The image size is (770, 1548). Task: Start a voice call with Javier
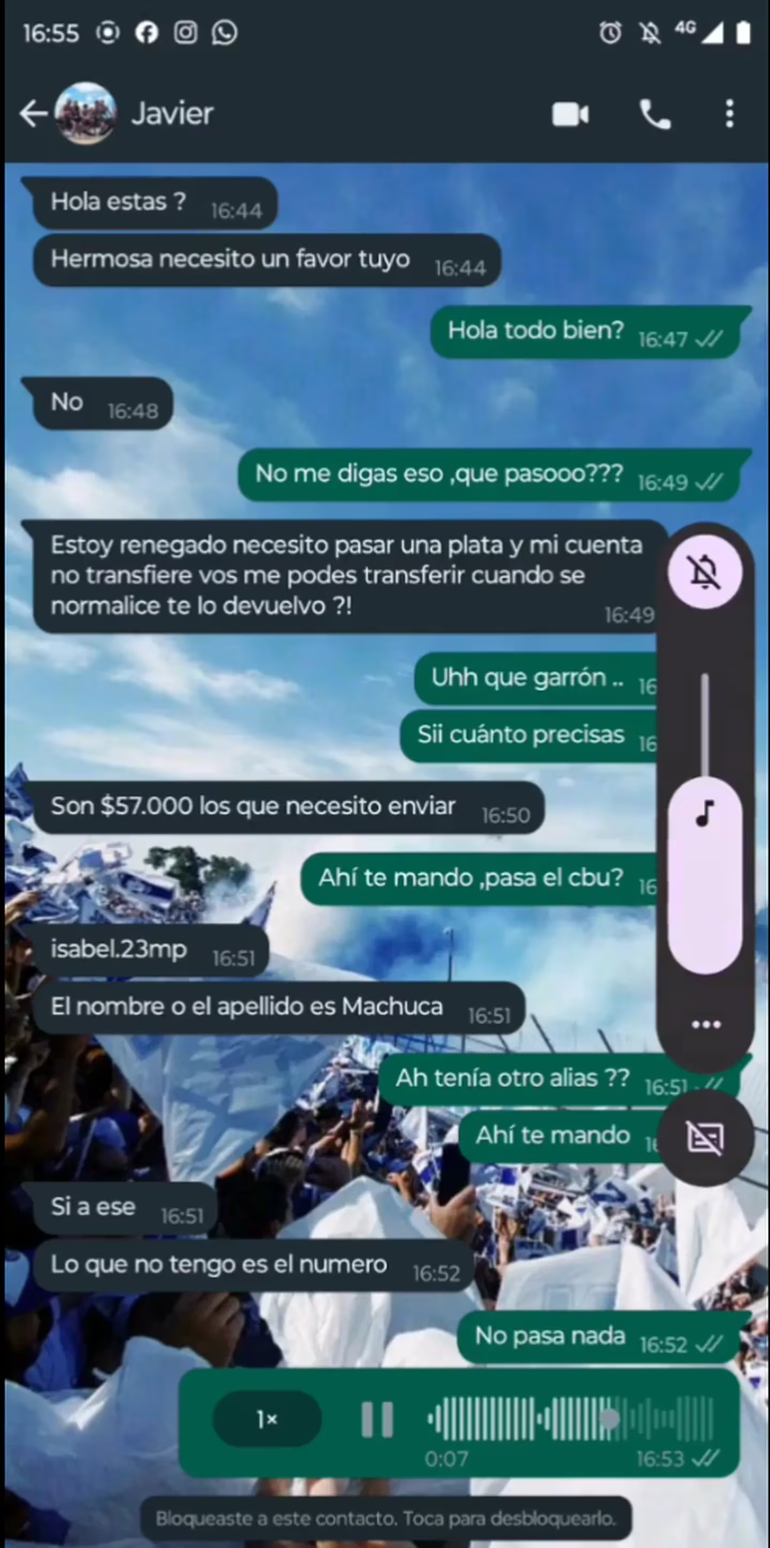tap(655, 113)
